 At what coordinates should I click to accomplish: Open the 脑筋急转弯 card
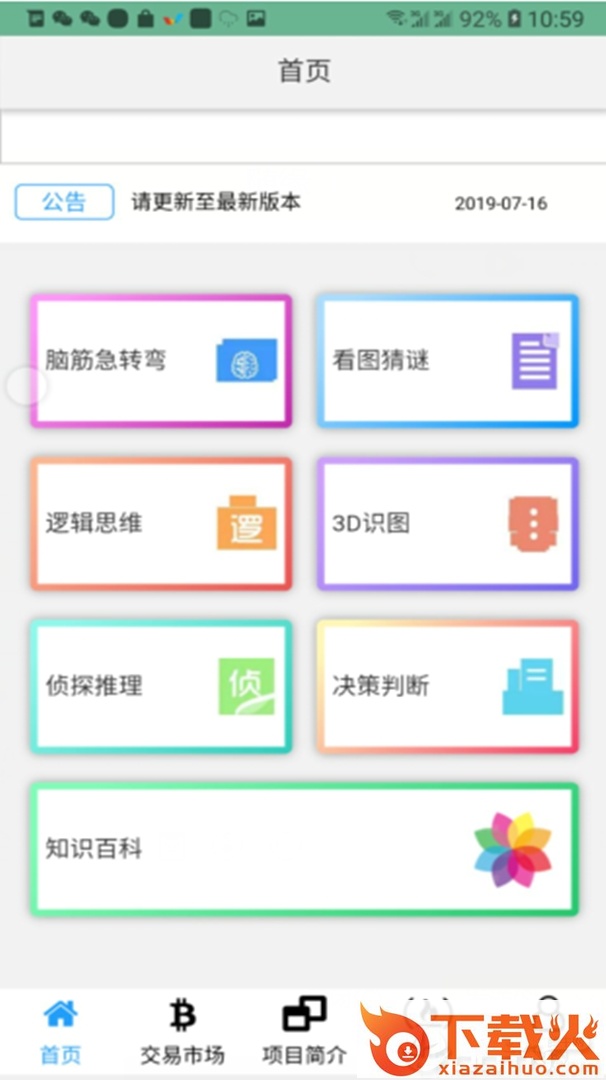tap(161, 361)
